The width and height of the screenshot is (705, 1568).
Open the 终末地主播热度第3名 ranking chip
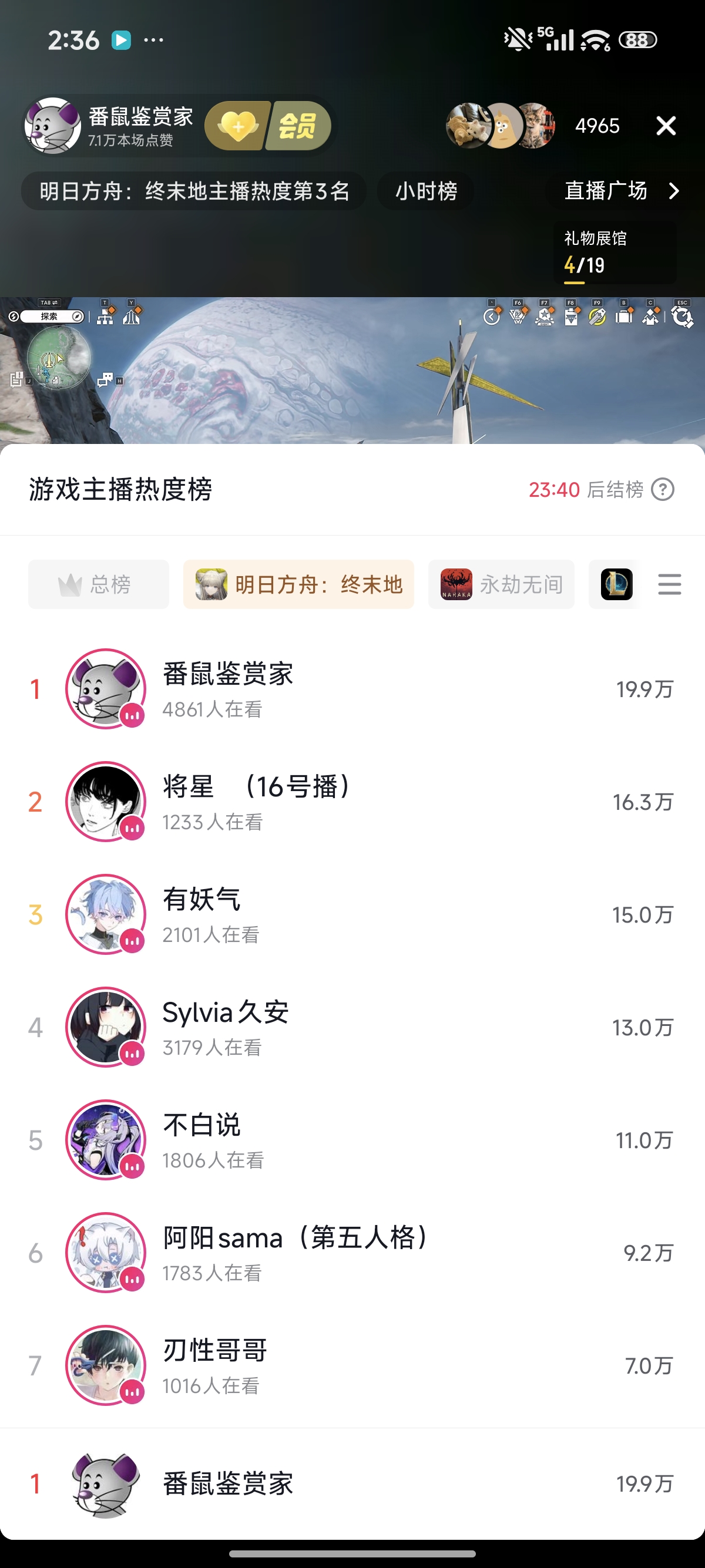pos(194,191)
